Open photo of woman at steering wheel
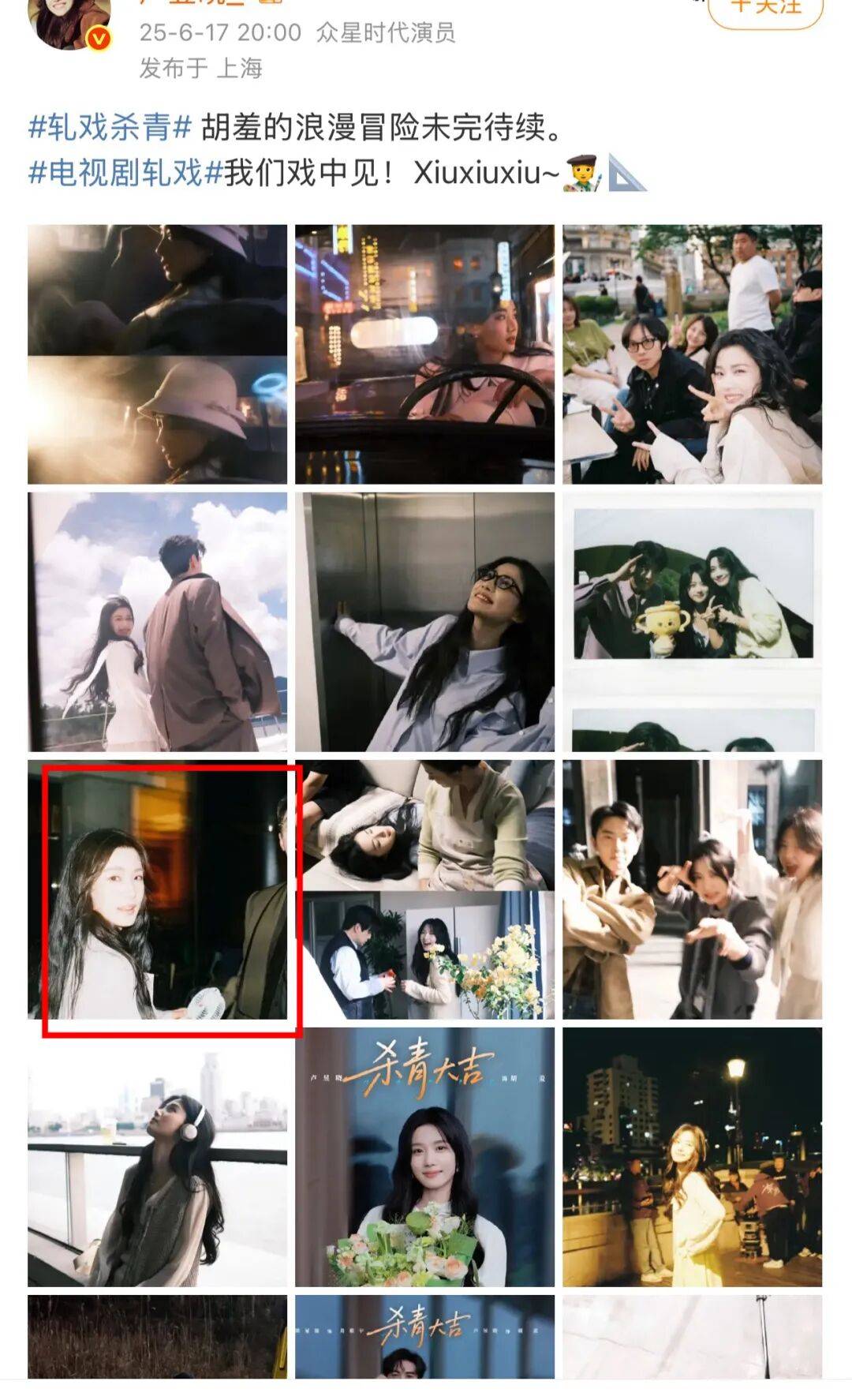852x1400 pixels. point(424,354)
